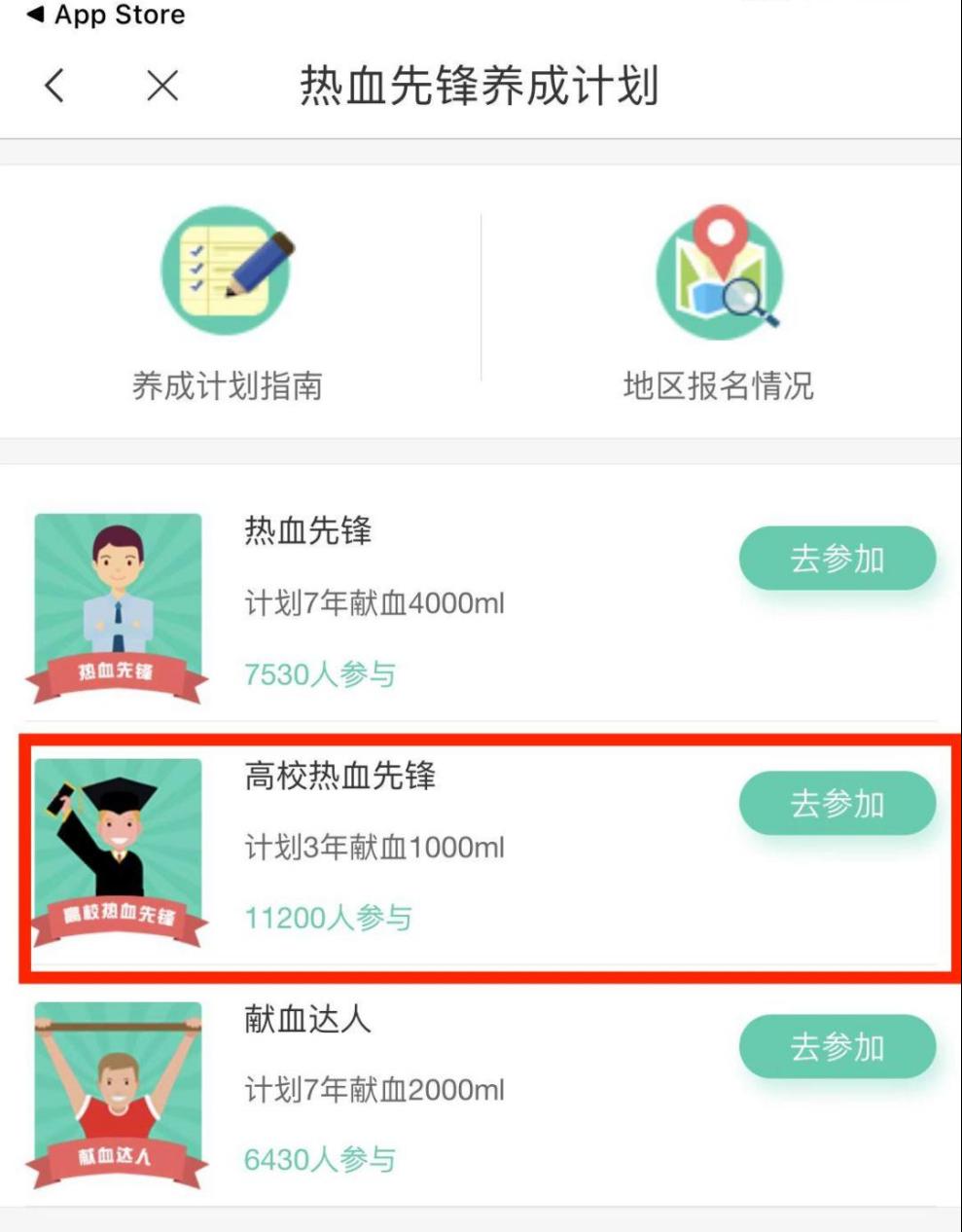Go back to the previous page
This screenshot has height=1232, width=962.
(x=55, y=86)
